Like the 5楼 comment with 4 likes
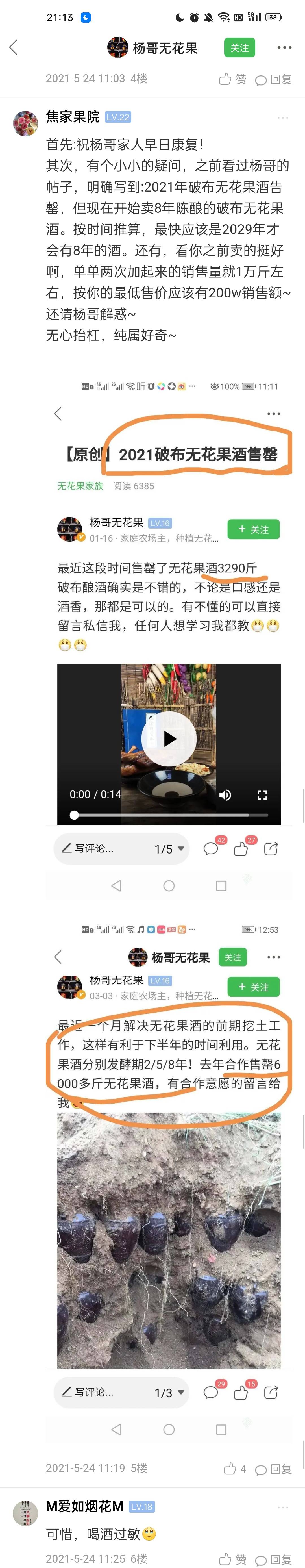The height and width of the screenshot is (1568, 305). (234, 1469)
